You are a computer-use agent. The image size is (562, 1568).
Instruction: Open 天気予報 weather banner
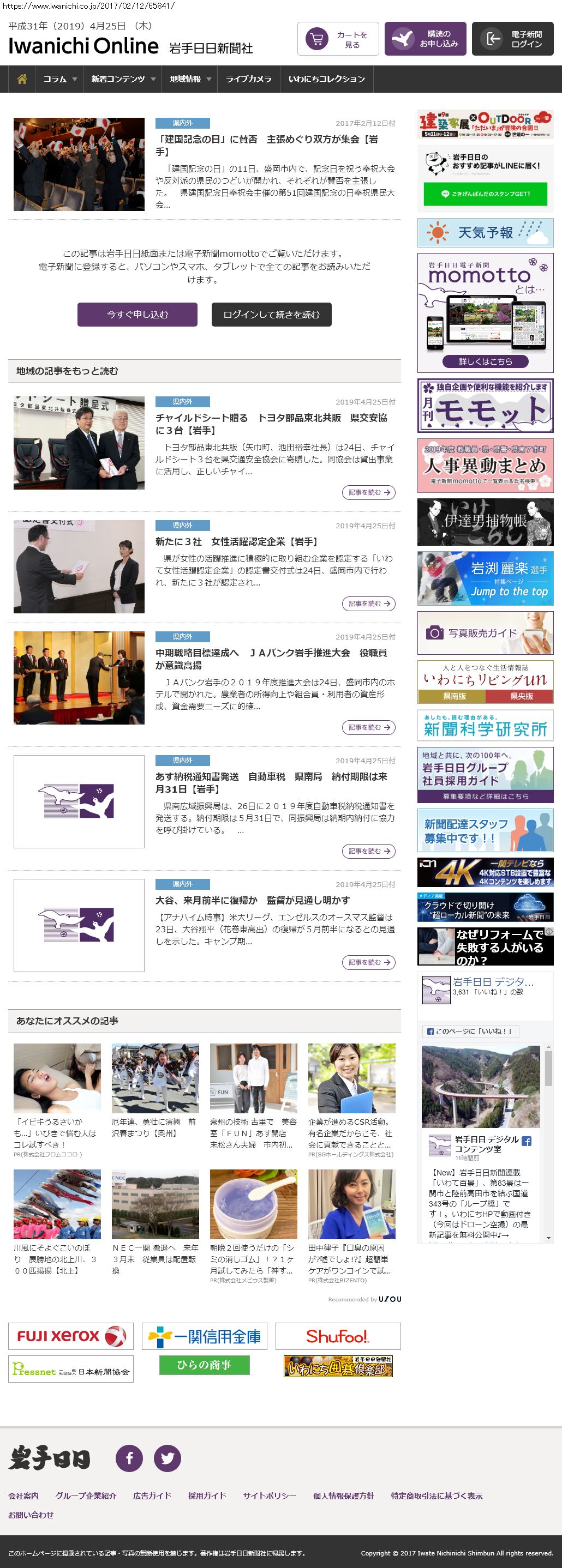point(485,232)
